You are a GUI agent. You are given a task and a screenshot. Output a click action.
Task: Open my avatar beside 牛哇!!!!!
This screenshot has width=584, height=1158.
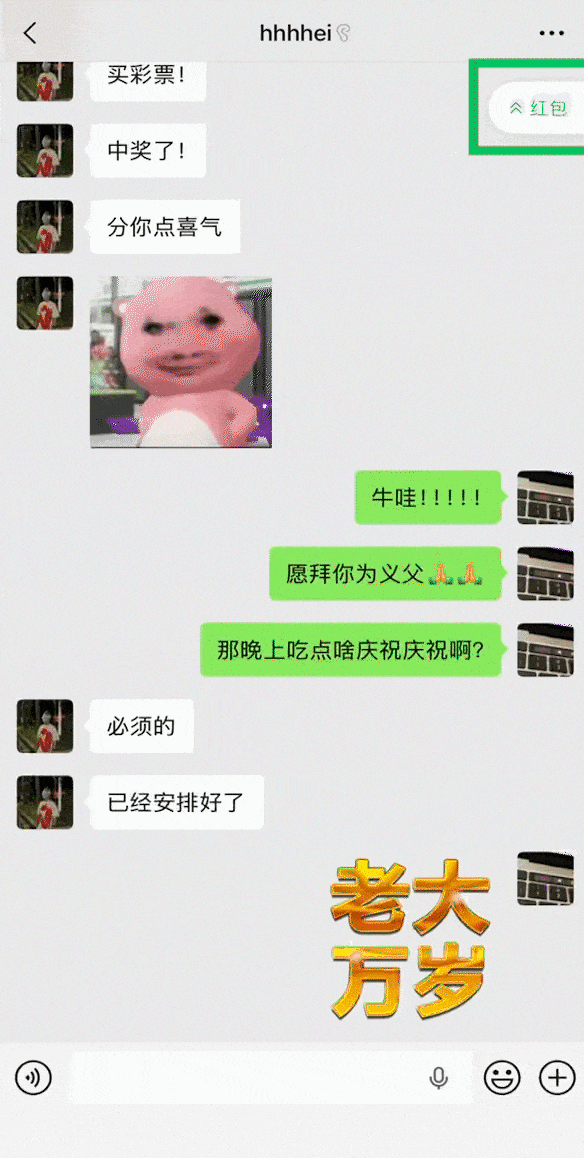coord(545,498)
